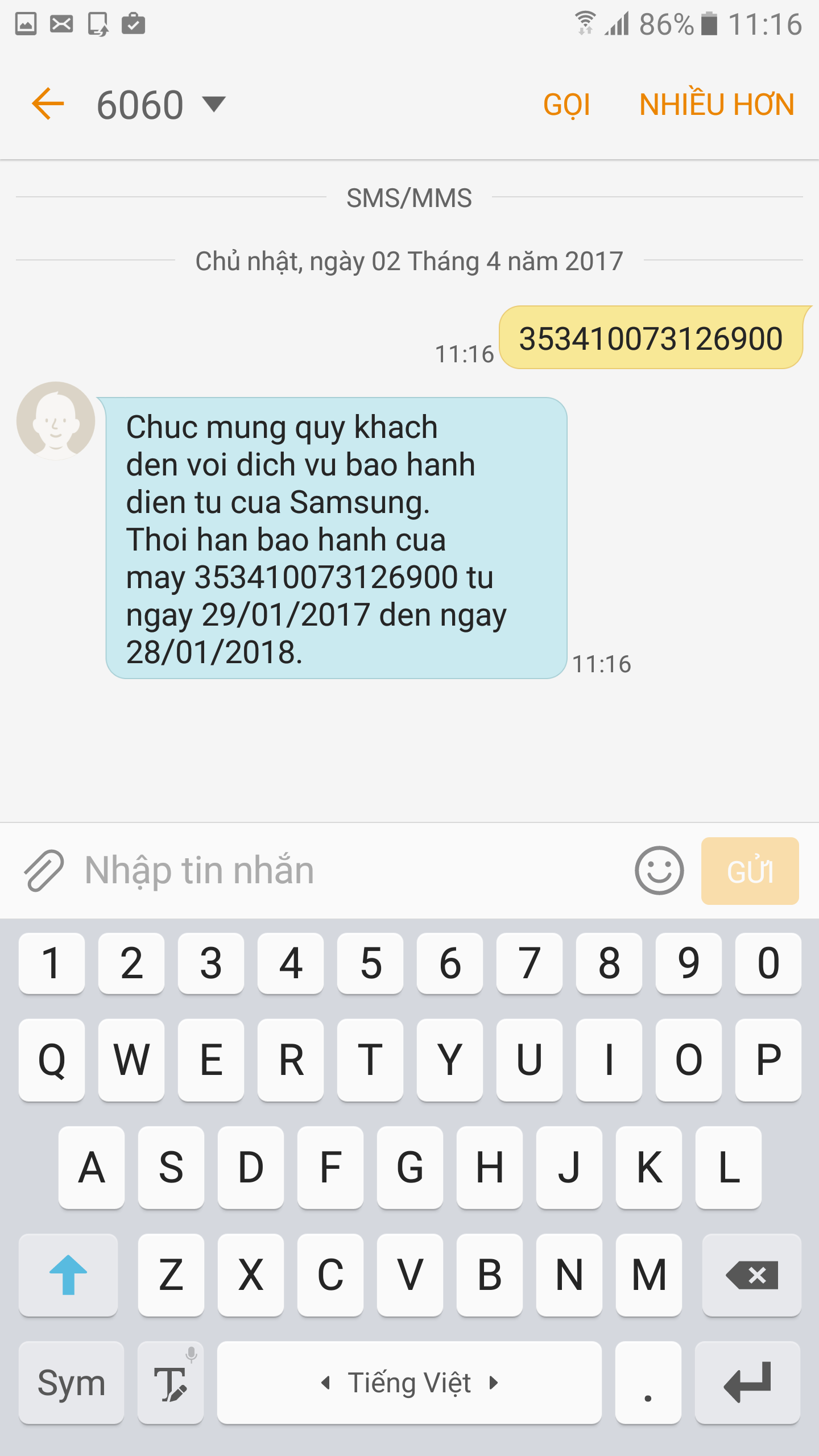Call 6060 with the GỌI button
819x1456 pixels.
coord(566,105)
